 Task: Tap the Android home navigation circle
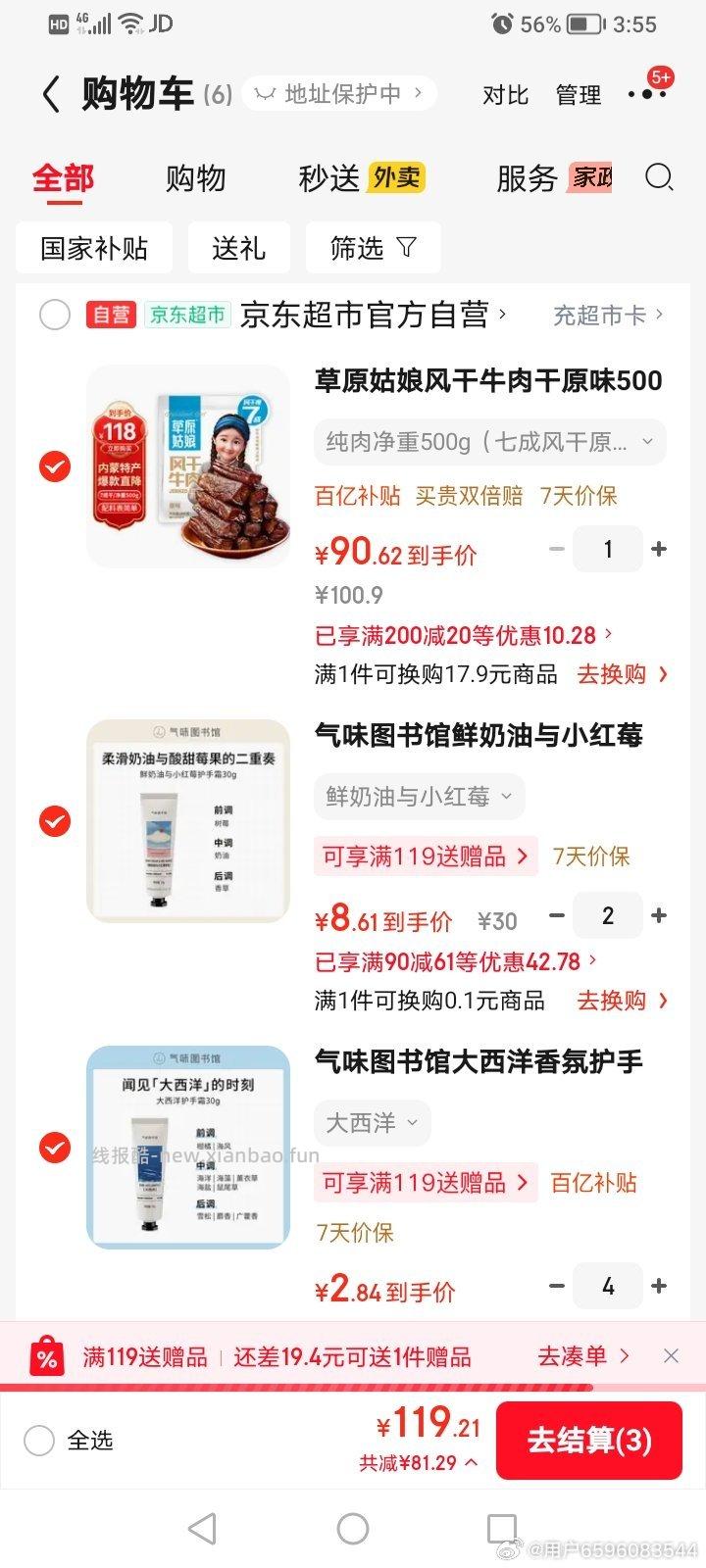coord(352,1527)
